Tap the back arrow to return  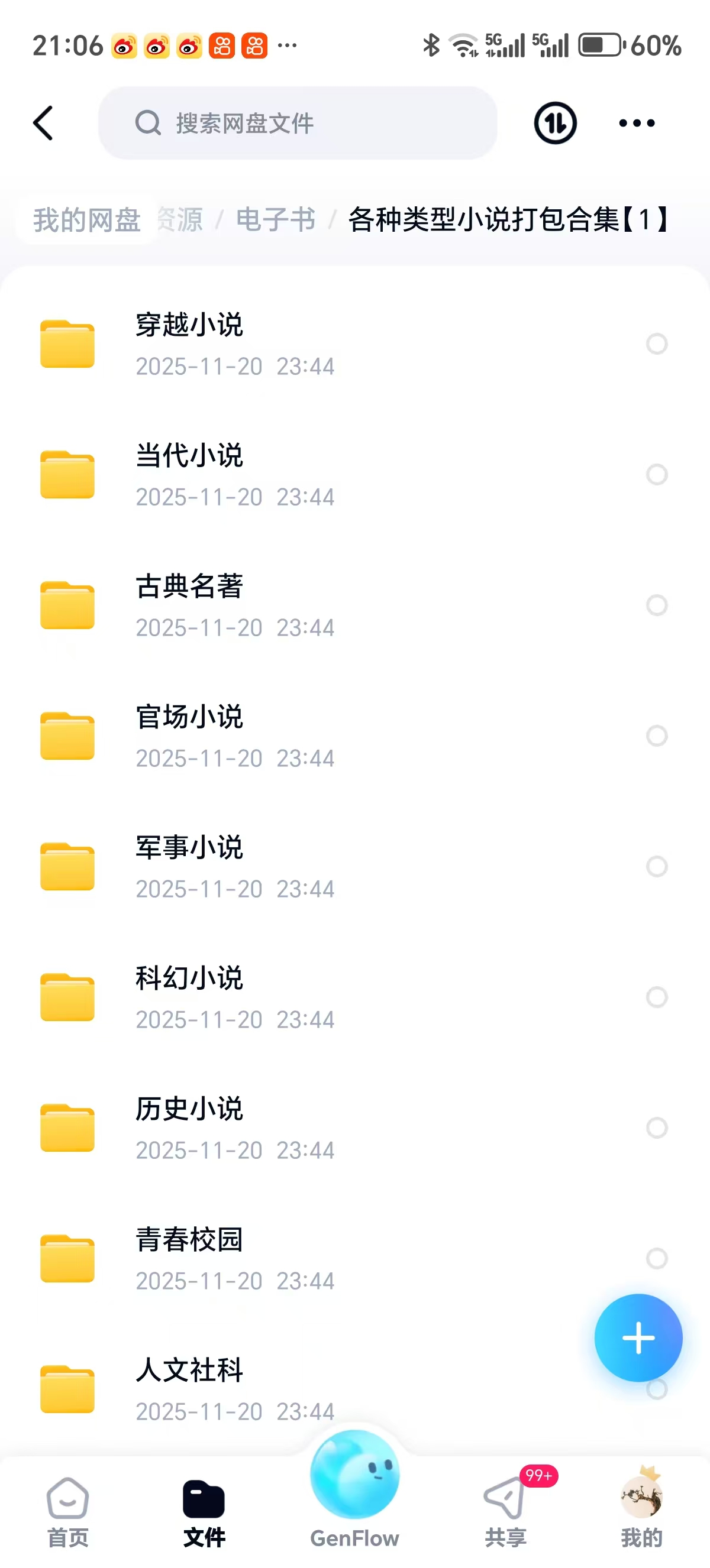(43, 122)
